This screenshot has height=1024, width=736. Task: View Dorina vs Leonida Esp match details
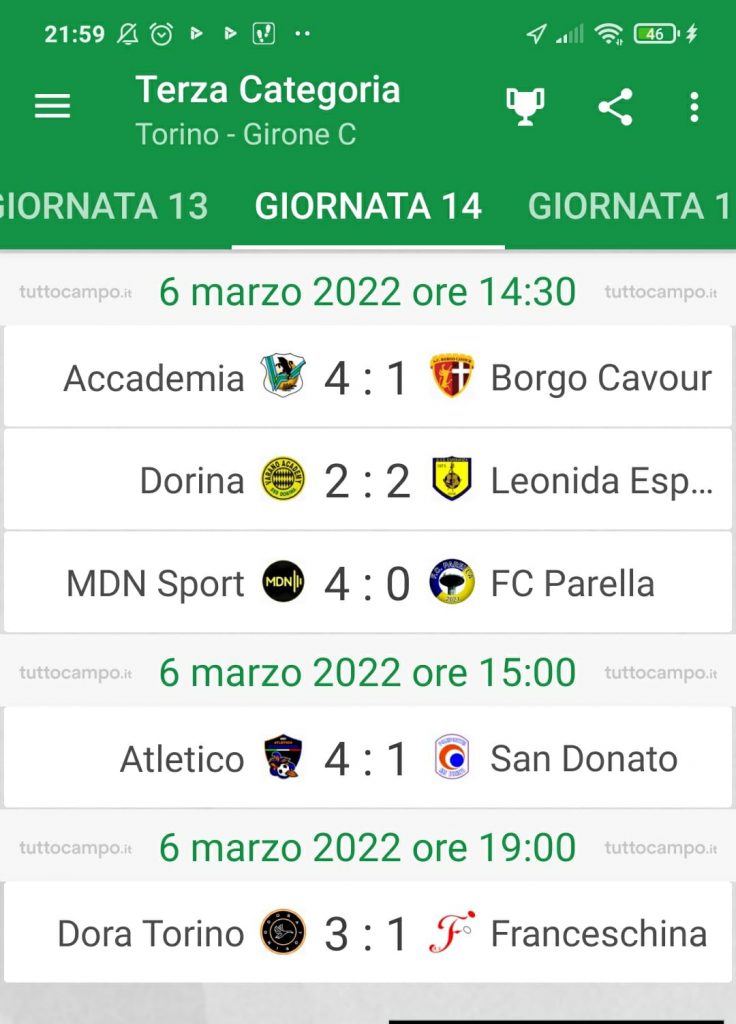coord(368,481)
